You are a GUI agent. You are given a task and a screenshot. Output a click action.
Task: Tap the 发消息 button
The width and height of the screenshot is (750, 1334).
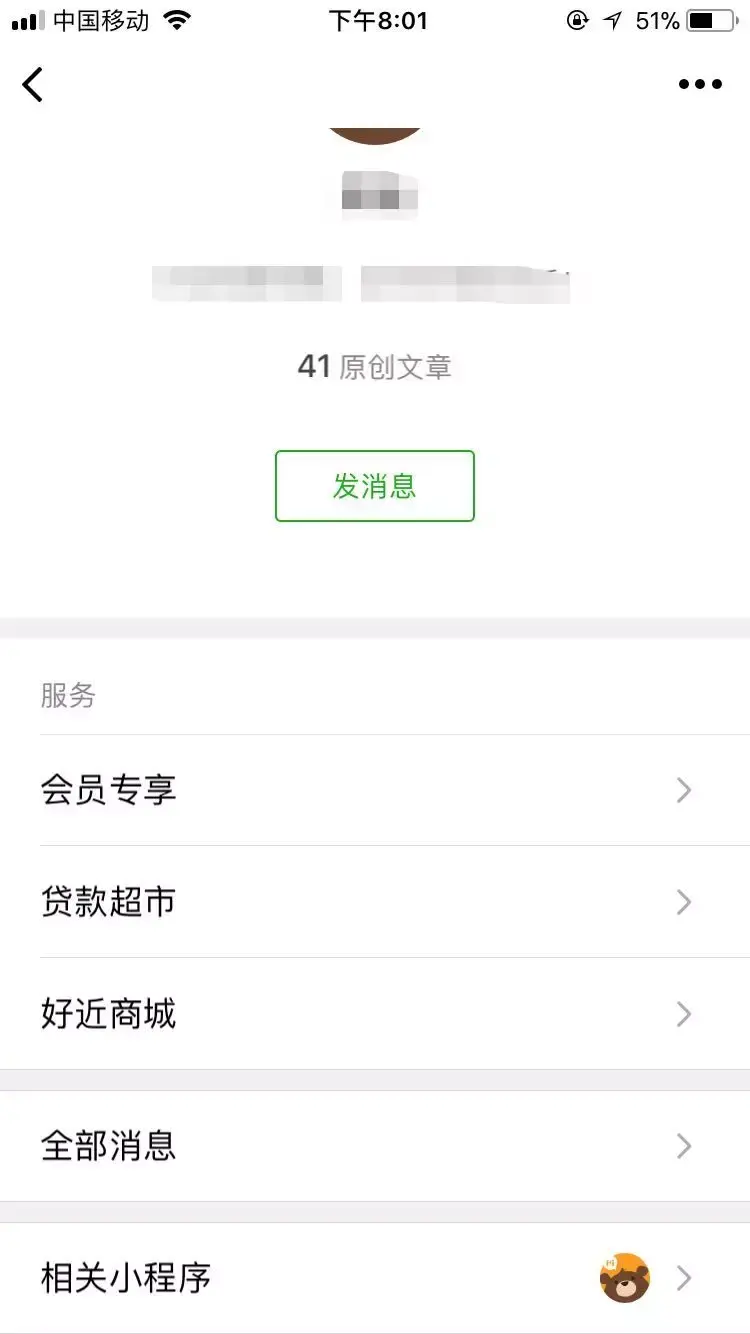coord(374,486)
